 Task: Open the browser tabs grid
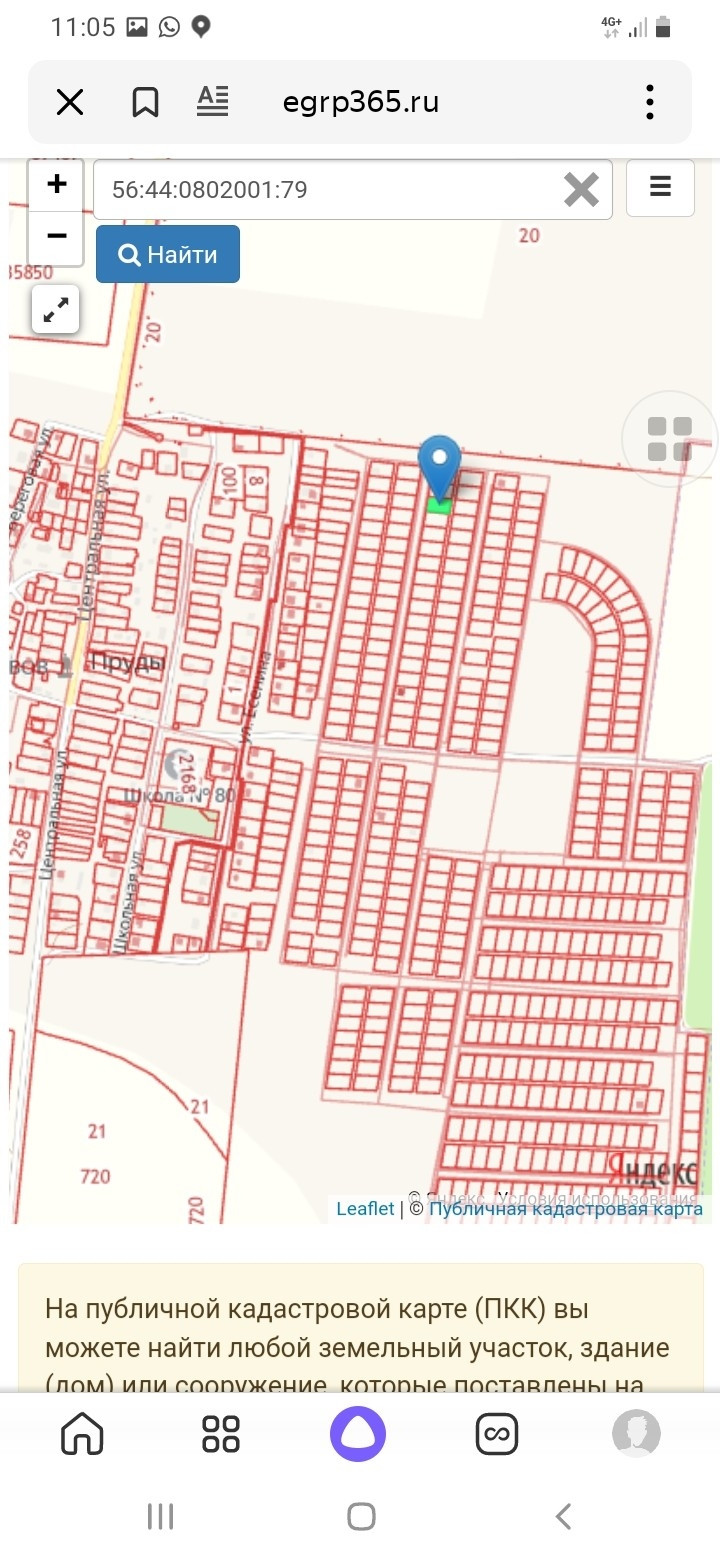click(x=221, y=1433)
